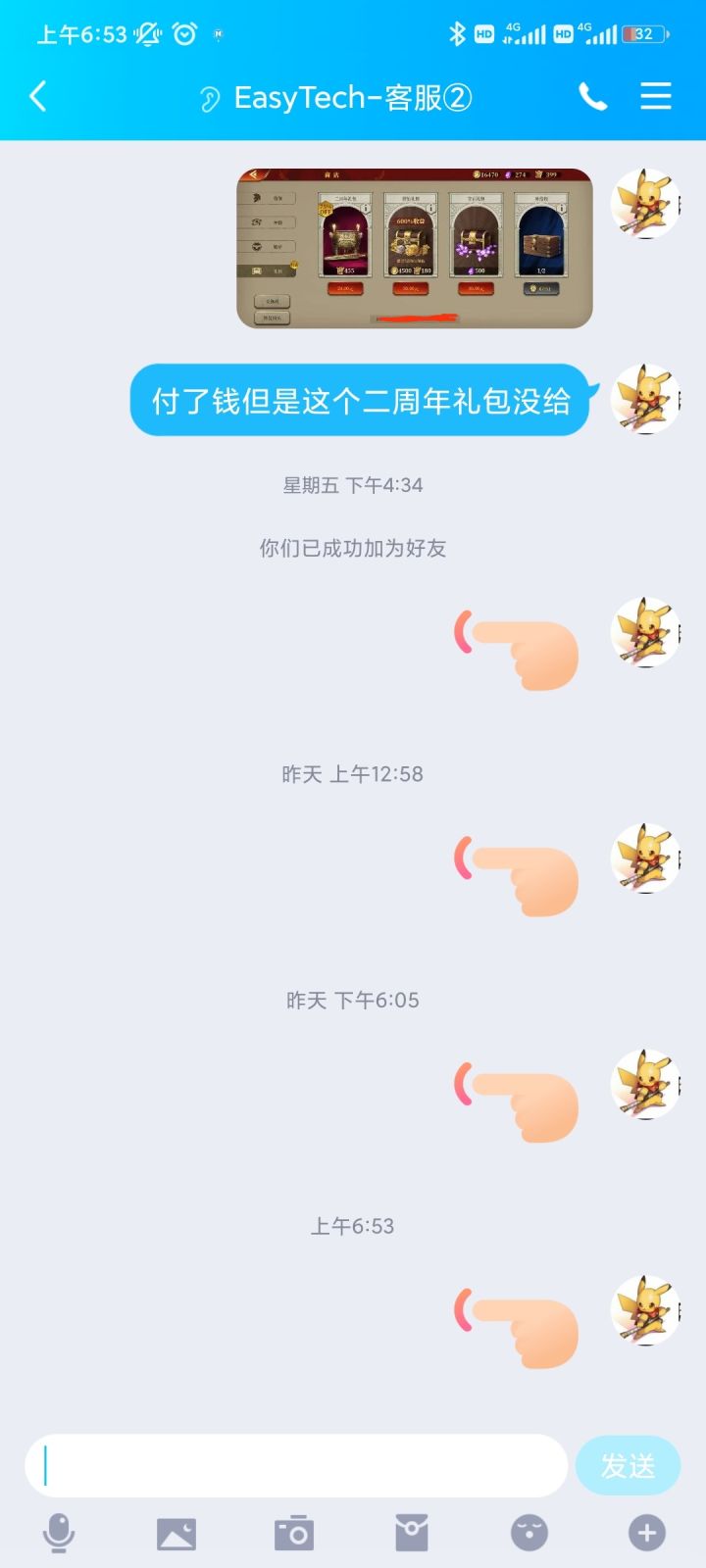Start a call using the phone icon

(592, 97)
